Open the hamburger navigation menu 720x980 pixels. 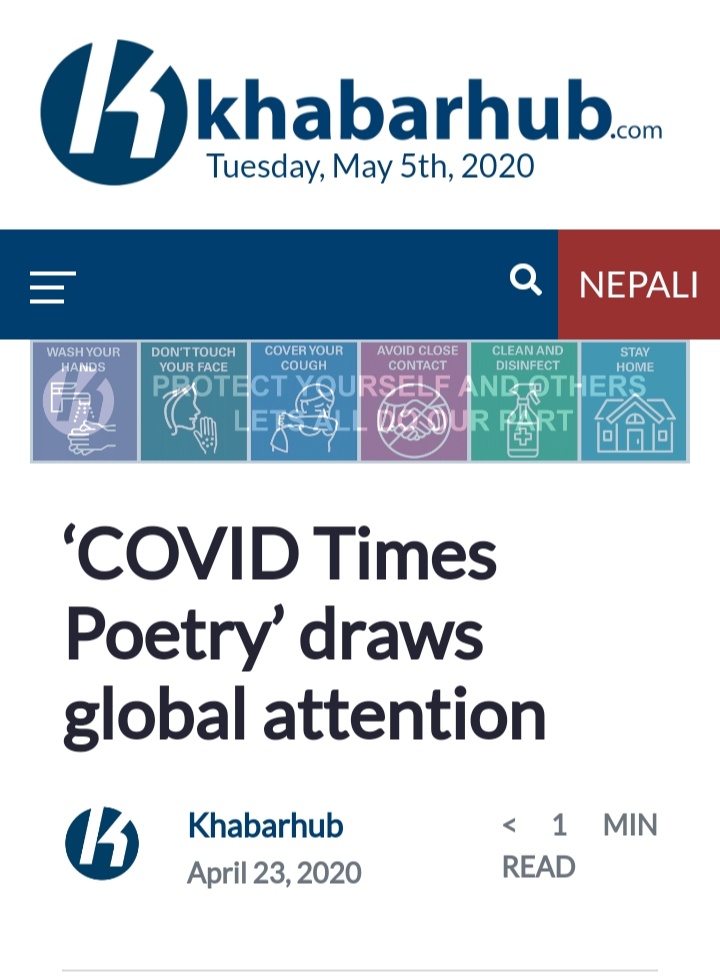pyautogui.click(x=52, y=287)
